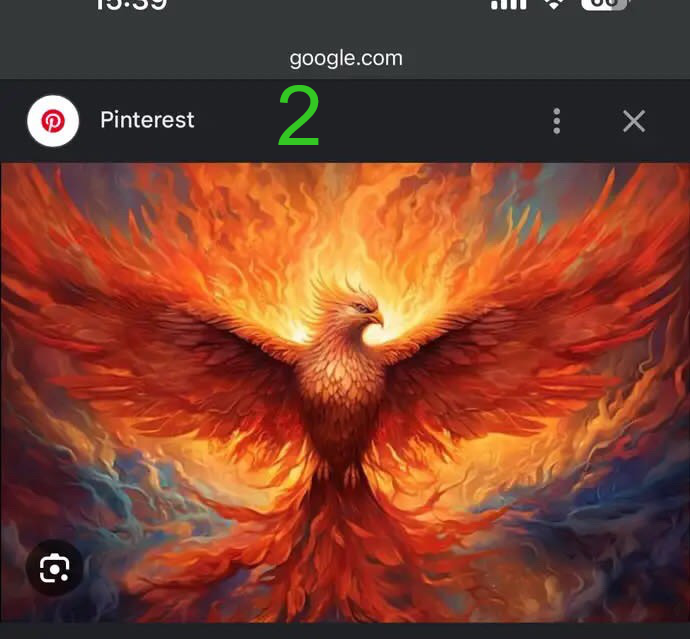Tap the google.com address bar

tap(346, 58)
